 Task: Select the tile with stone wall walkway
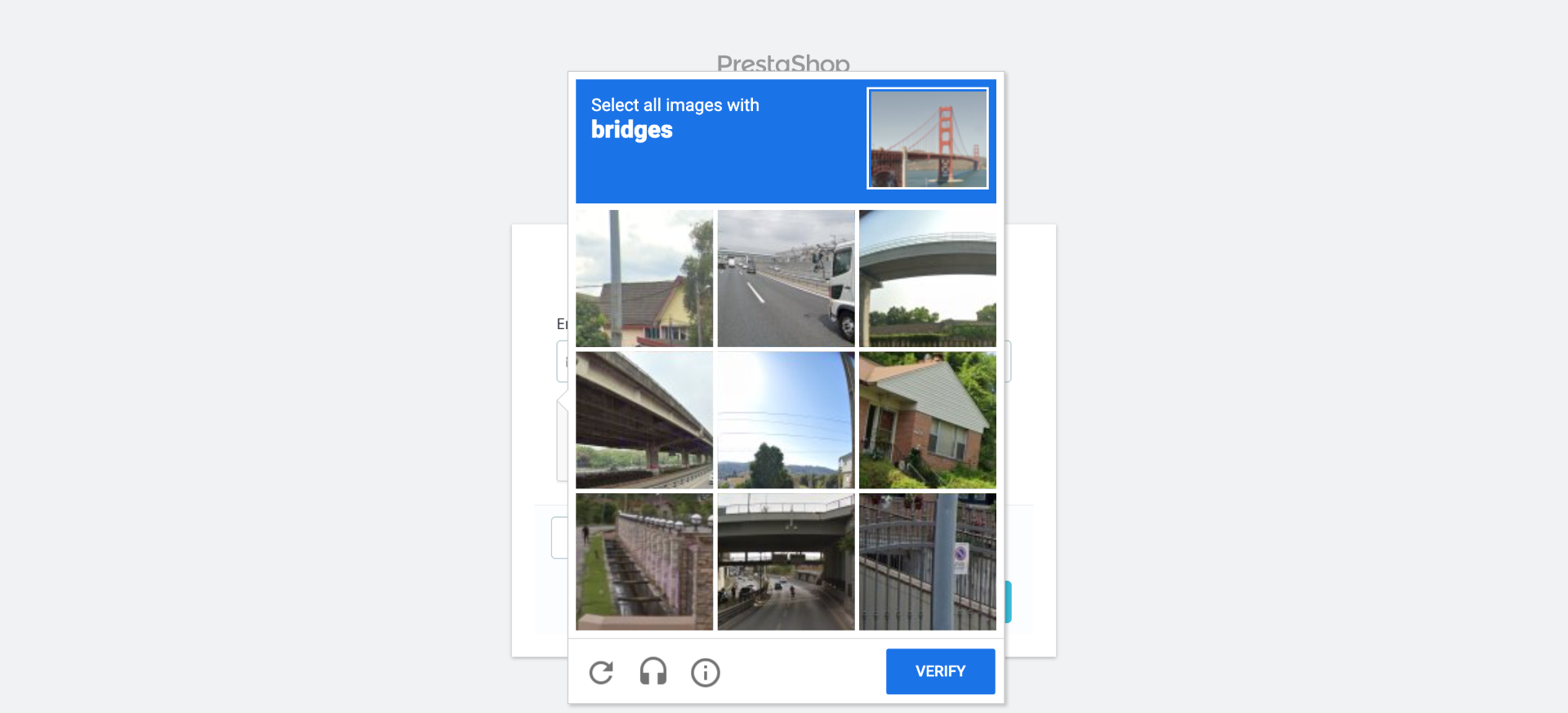(x=644, y=561)
